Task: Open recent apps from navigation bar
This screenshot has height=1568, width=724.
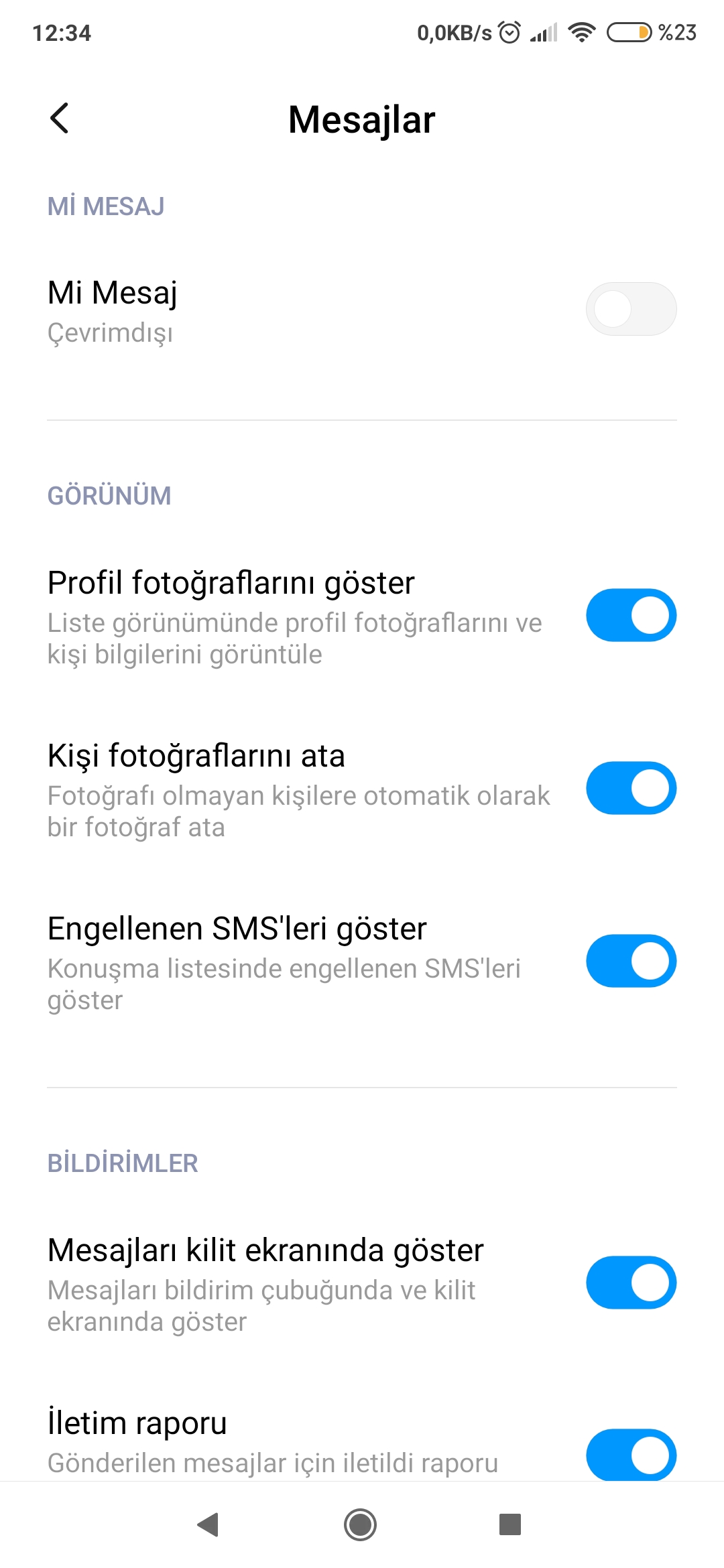Action: [510, 1525]
